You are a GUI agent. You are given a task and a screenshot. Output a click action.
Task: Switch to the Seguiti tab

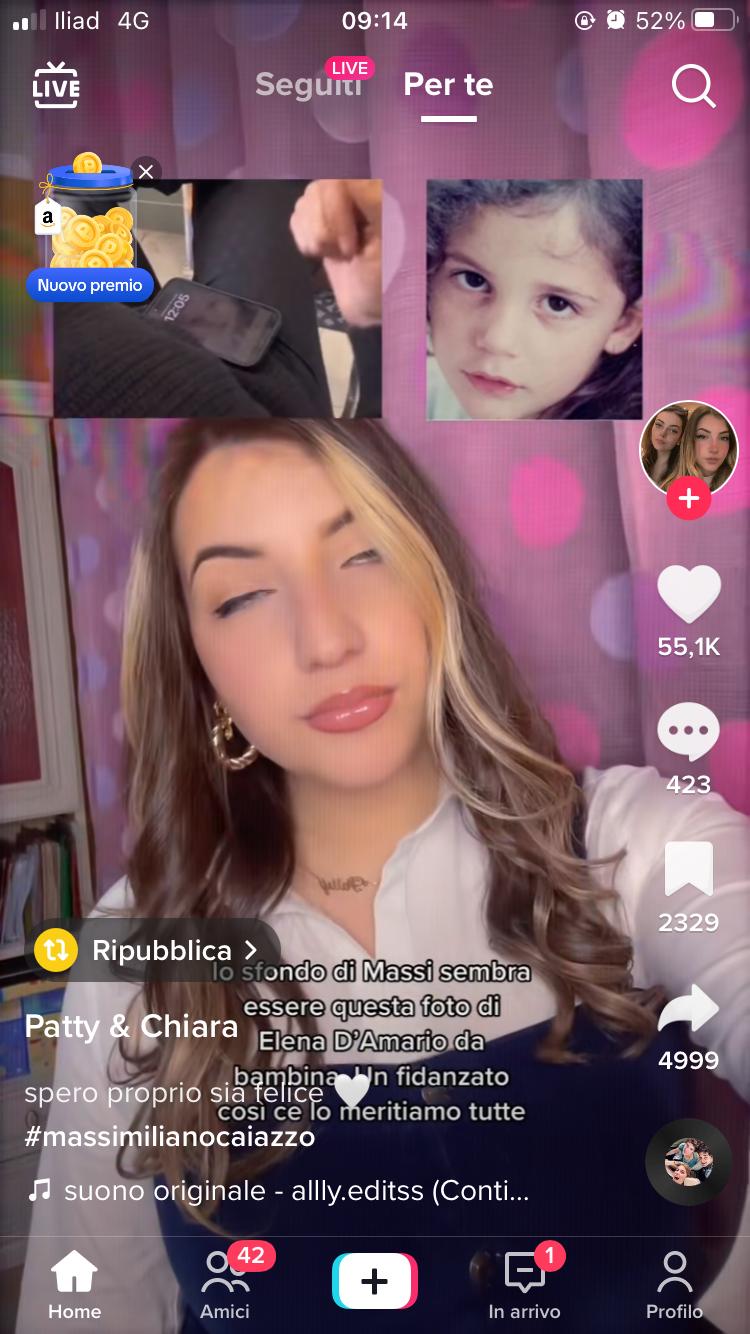(x=308, y=85)
